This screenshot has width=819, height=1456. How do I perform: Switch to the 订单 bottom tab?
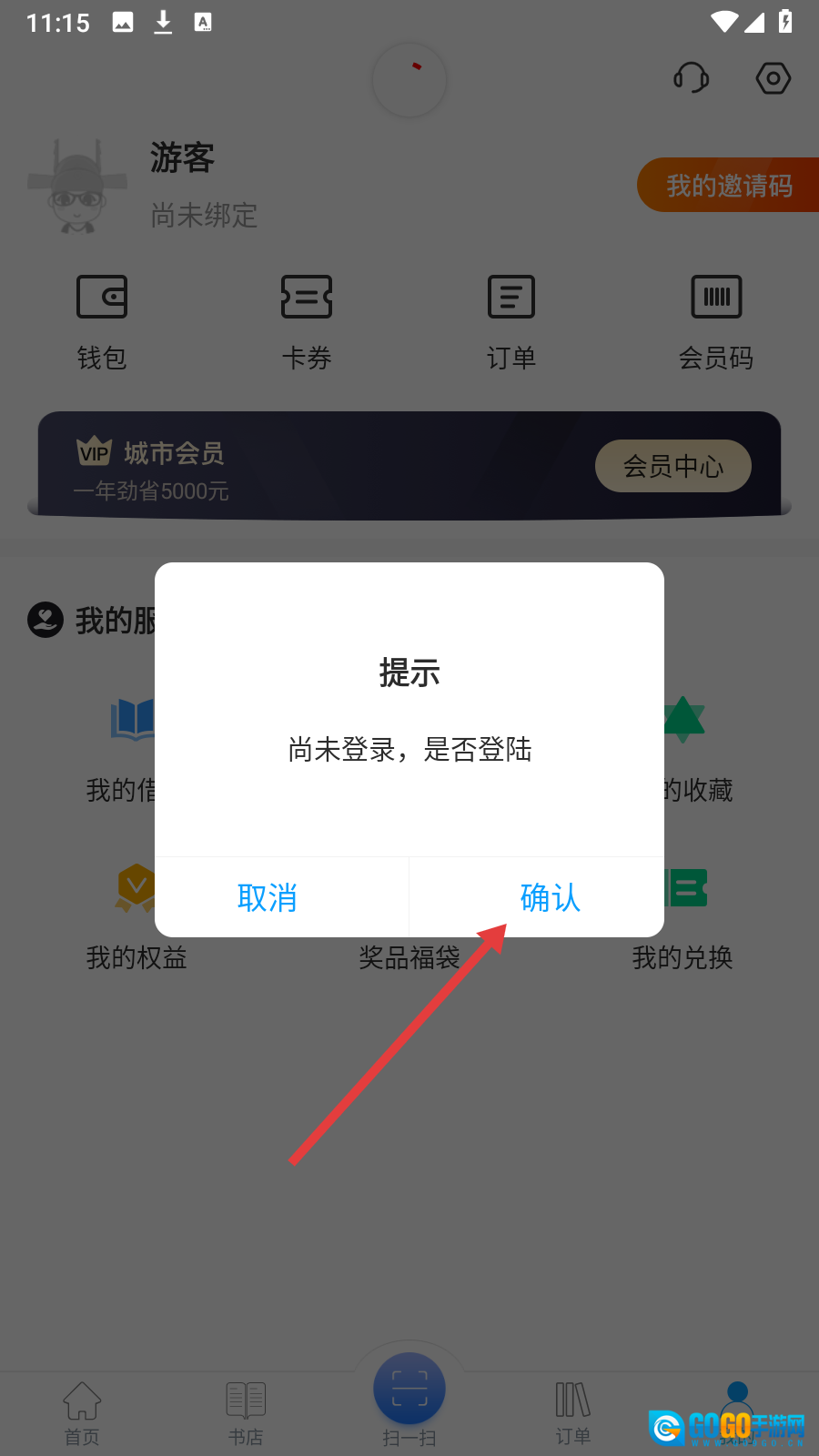point(573,1413)
